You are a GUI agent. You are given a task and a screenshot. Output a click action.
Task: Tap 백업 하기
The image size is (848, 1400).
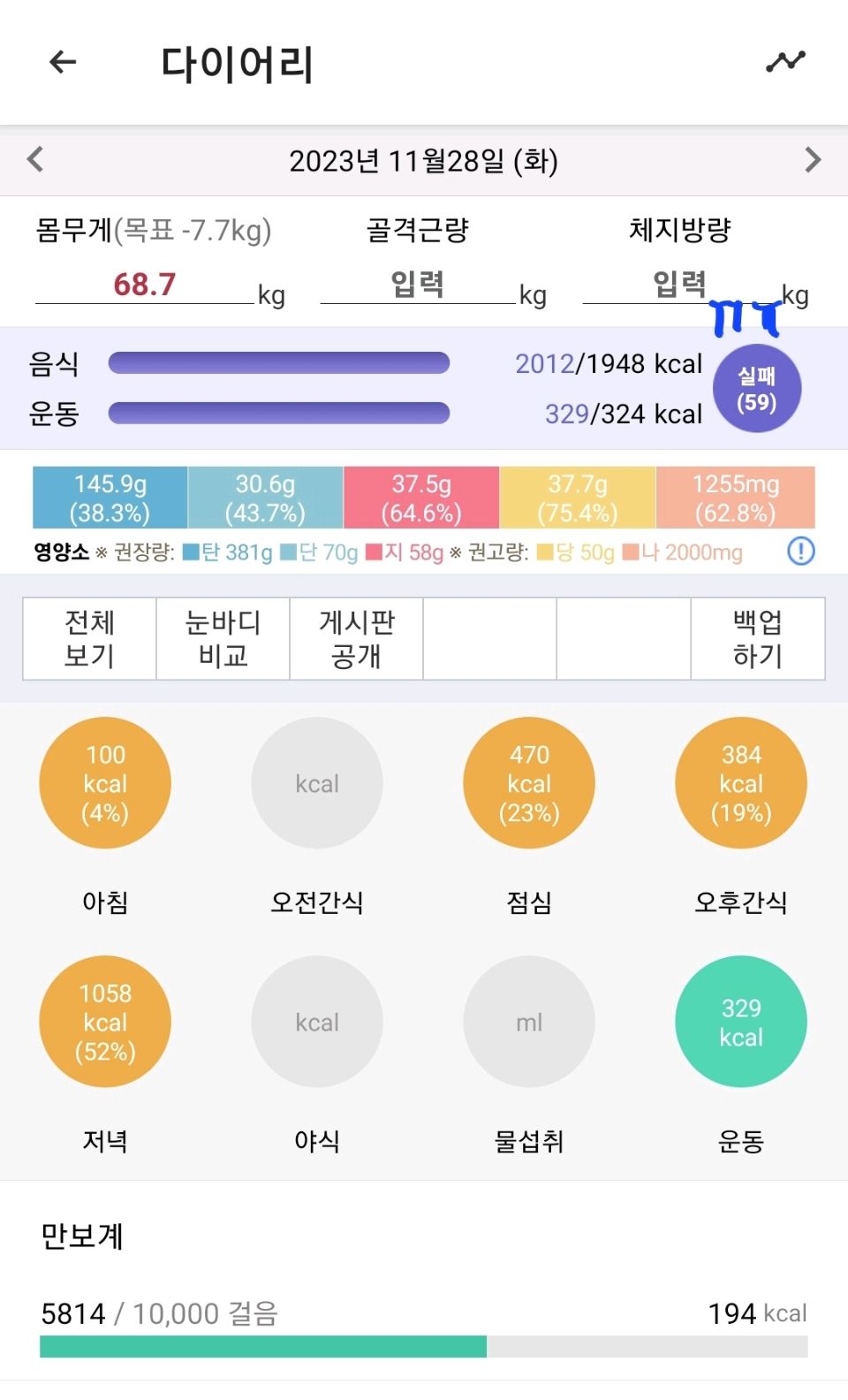click(757, 638)
